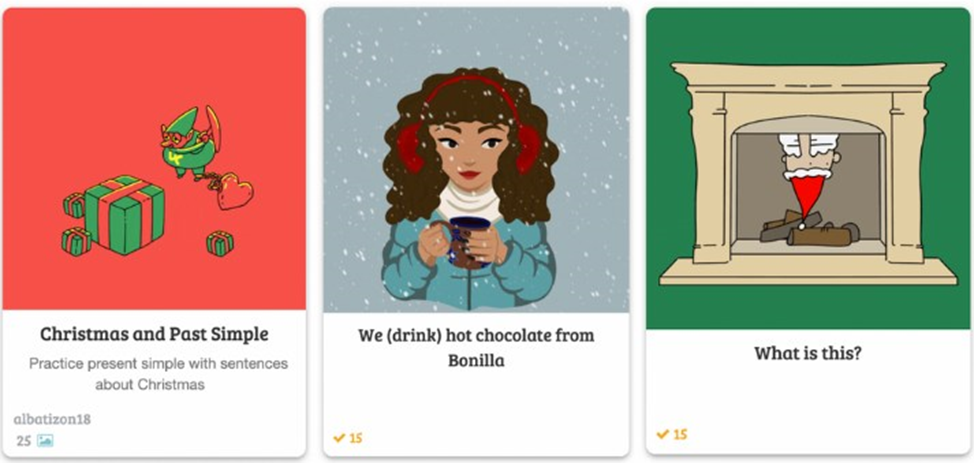
Task: Open the Christmas and Past Simple deck
Action: click(154, 334)
